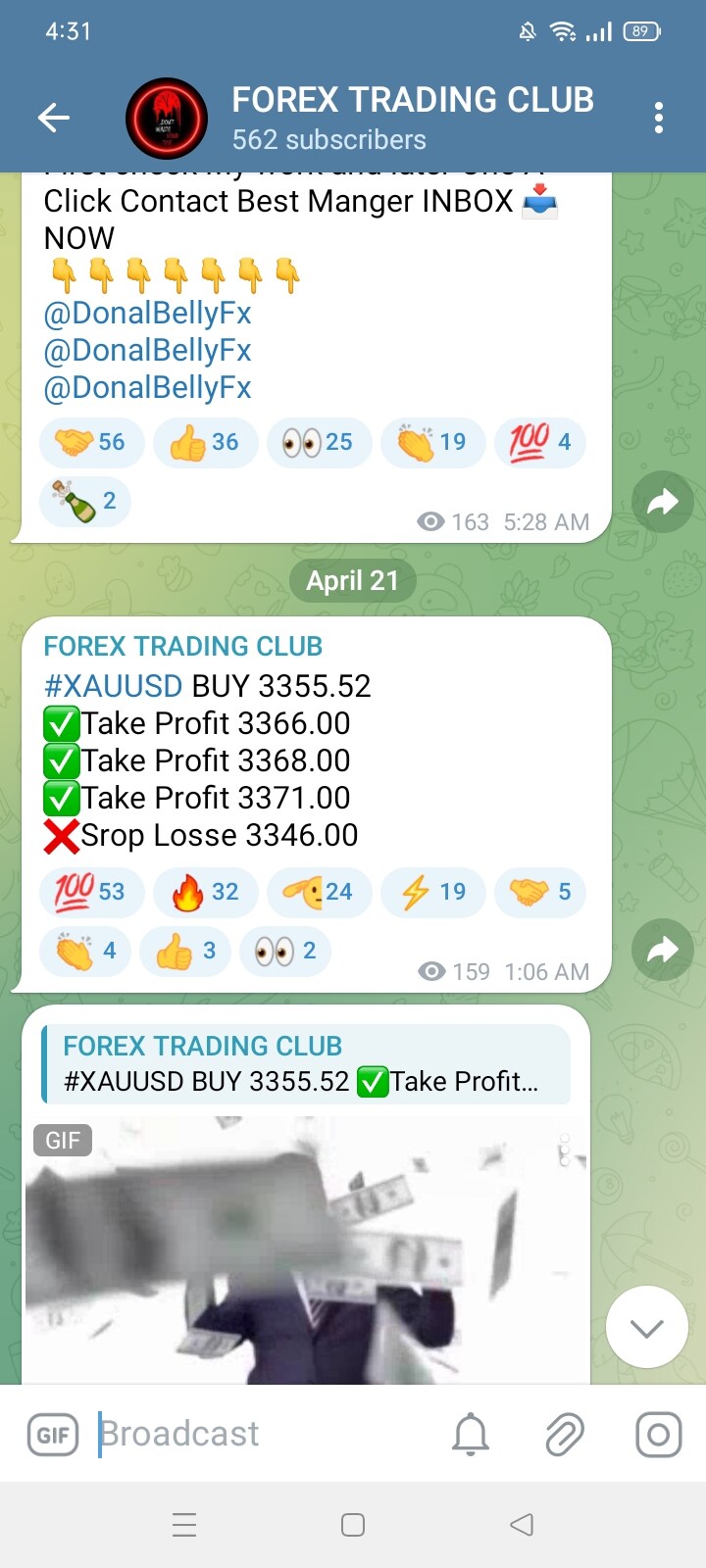
Task: Open FOREX TRADING CLUB channel info
Action: click(x=412, y=118)
